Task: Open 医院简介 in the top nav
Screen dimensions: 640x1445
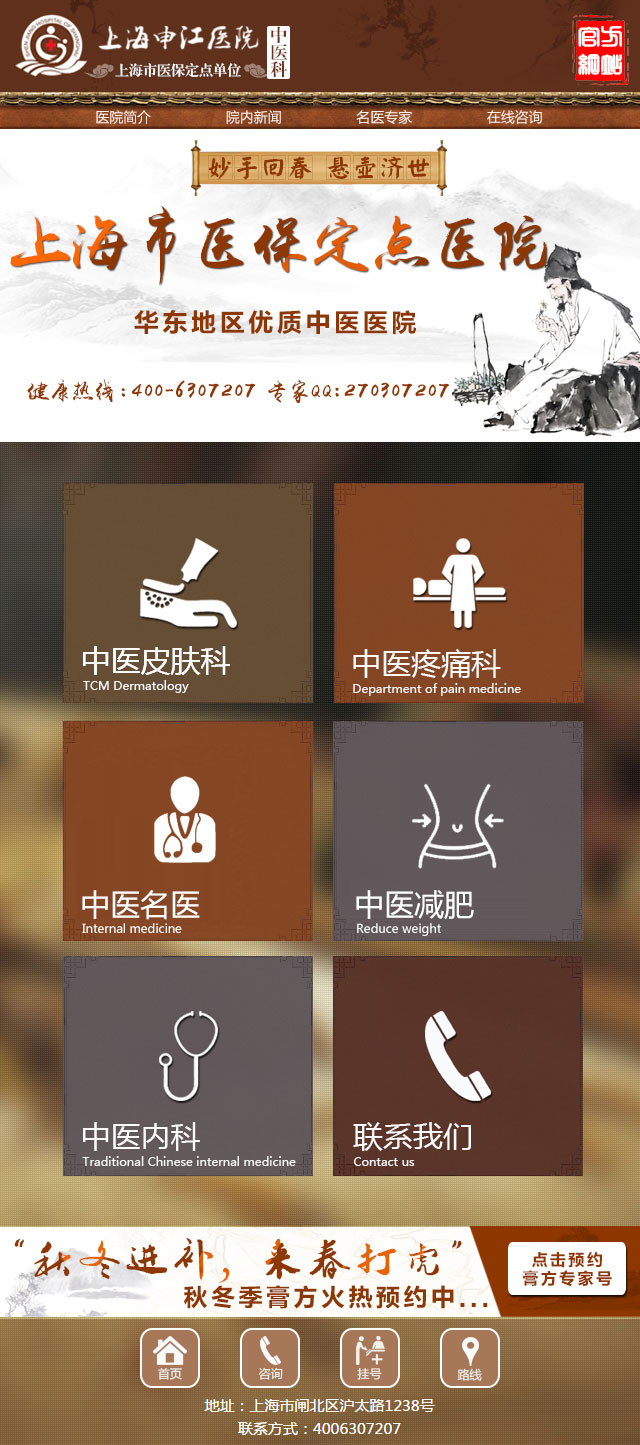Action: click(x=123, y=117)
